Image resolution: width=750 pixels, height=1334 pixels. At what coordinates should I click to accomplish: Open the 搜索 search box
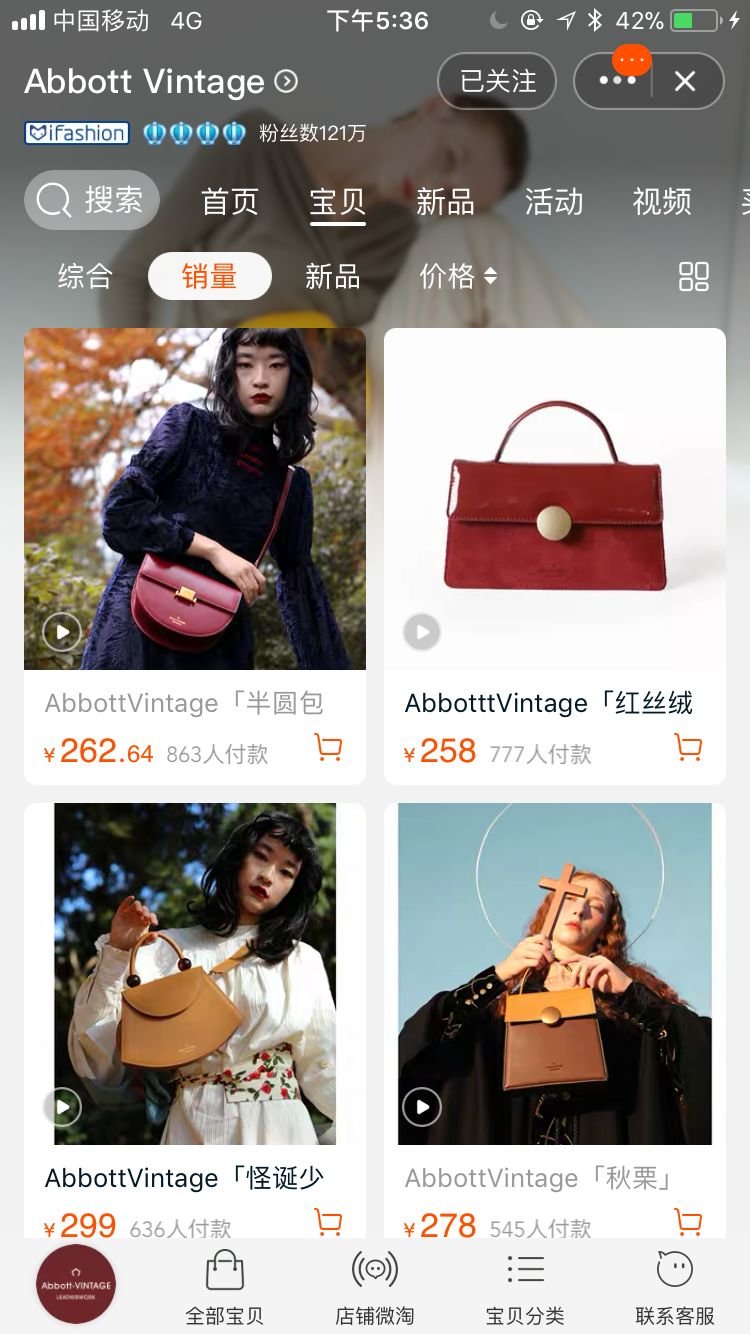tap(92, 201)
